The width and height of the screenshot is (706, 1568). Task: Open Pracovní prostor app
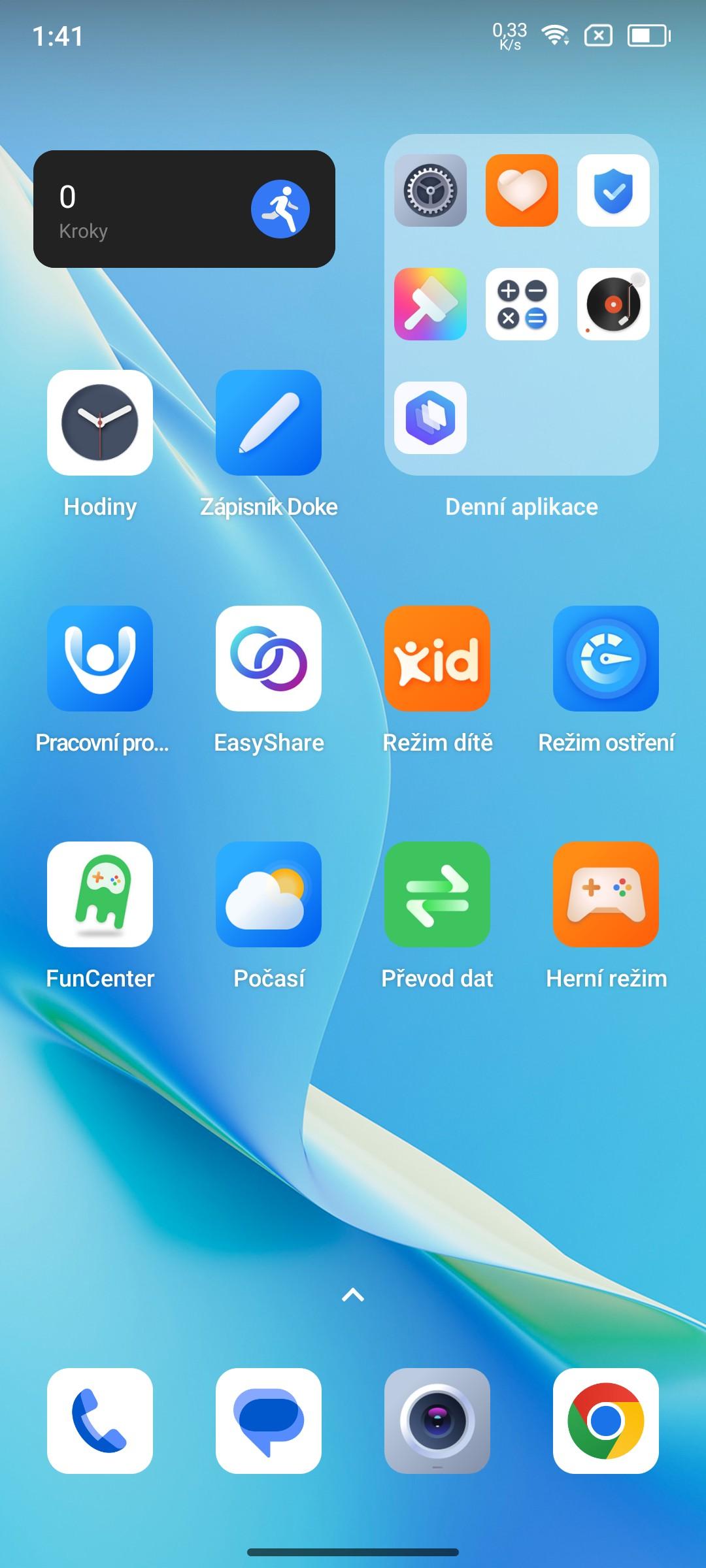100,659
